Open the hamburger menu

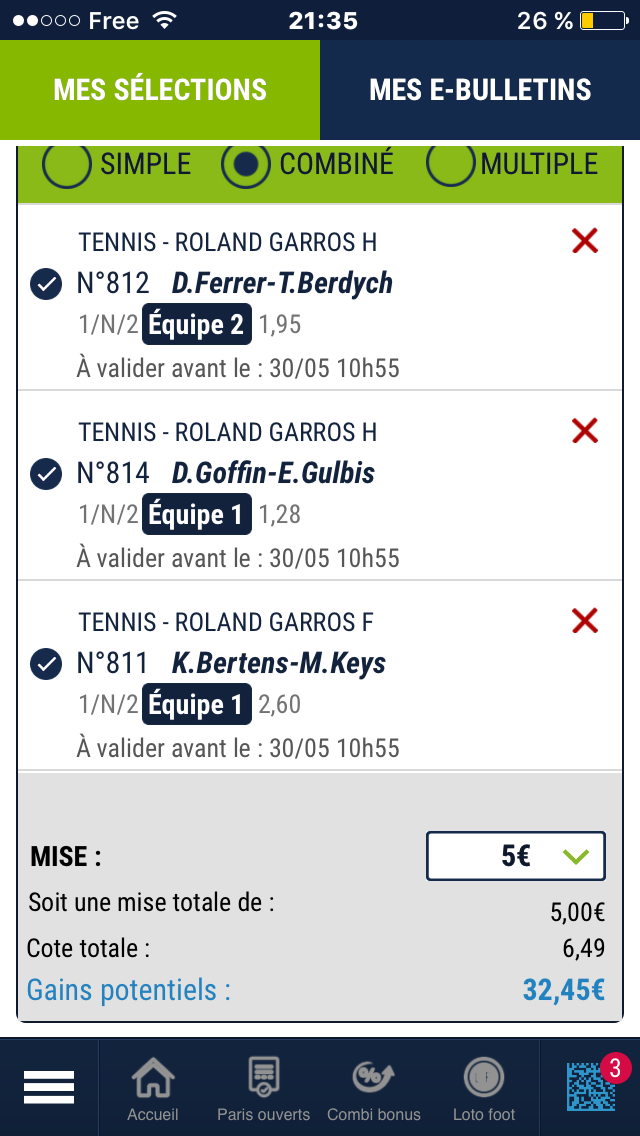pos(49,1087)
